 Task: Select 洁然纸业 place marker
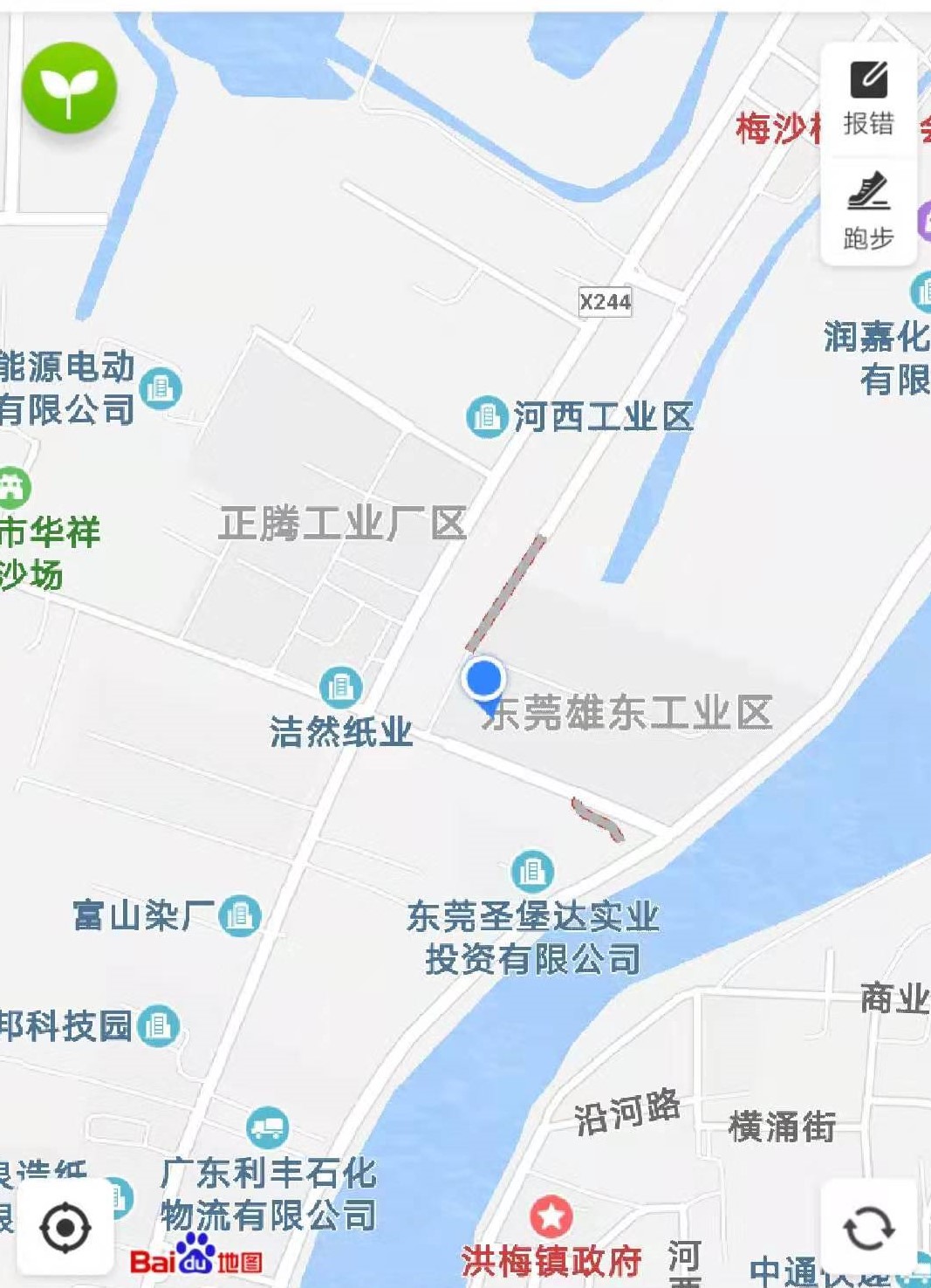point(340,687)
